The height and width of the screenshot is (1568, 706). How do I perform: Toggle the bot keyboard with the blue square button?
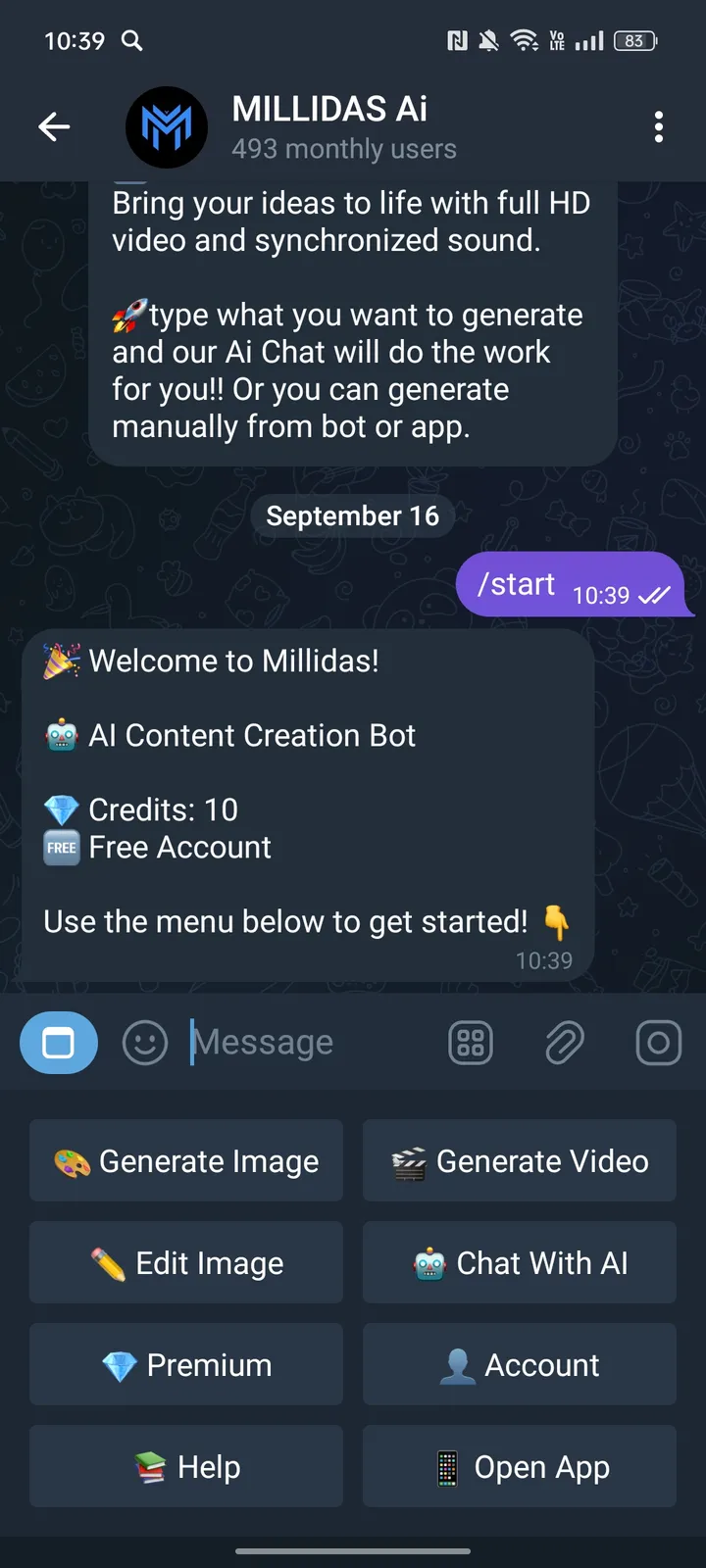(58, 1042)
